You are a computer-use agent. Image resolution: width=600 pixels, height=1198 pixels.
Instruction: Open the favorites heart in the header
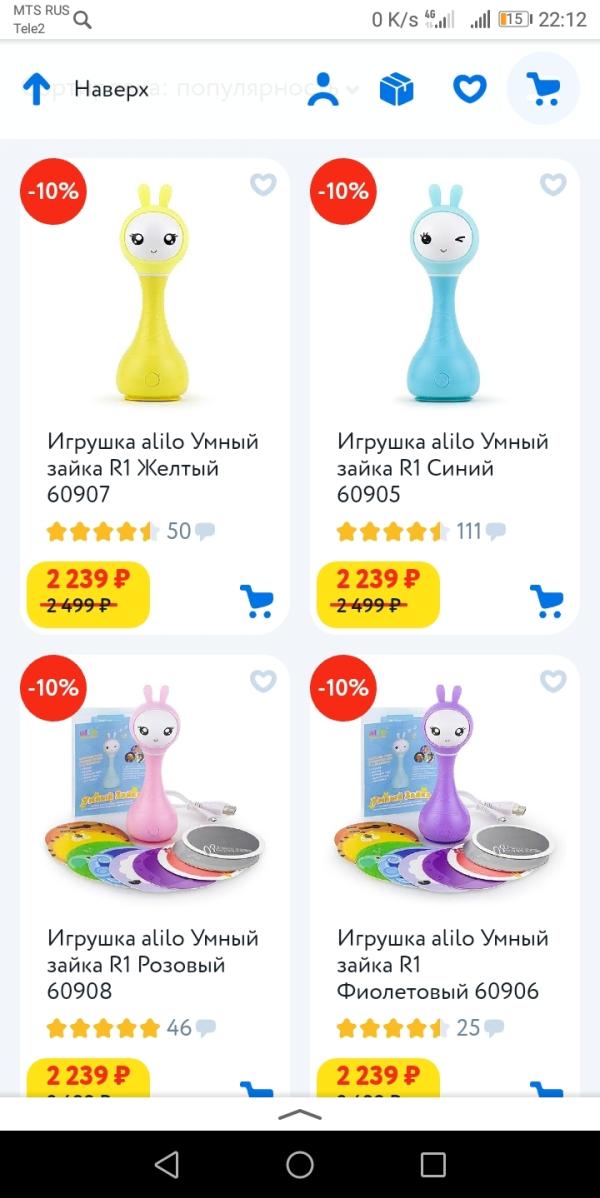coord(469,89)
